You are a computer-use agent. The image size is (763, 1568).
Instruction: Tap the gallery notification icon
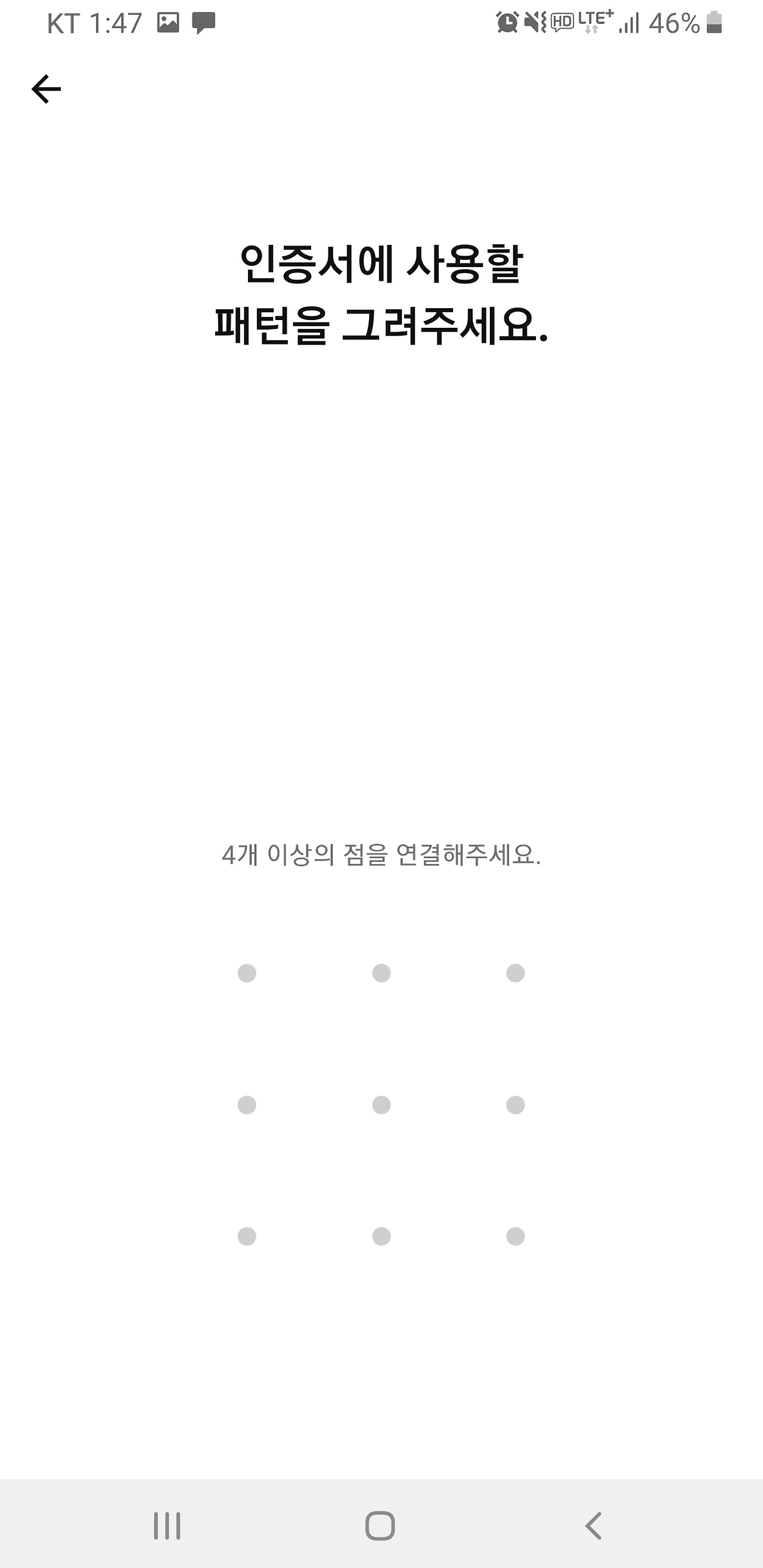coord(169,23)
